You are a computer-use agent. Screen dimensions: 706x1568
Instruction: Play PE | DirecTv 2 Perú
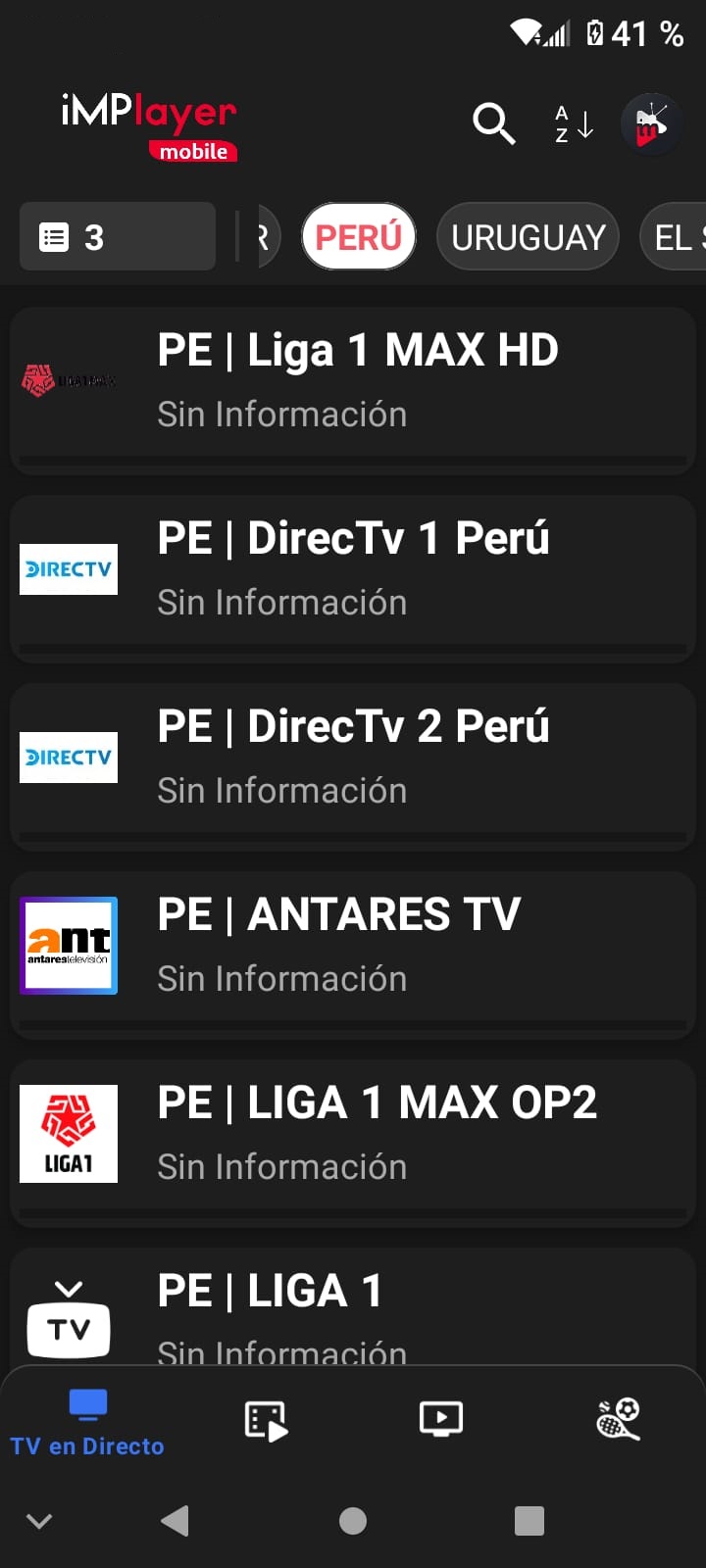pyautogui.click(x=353, y=766)
